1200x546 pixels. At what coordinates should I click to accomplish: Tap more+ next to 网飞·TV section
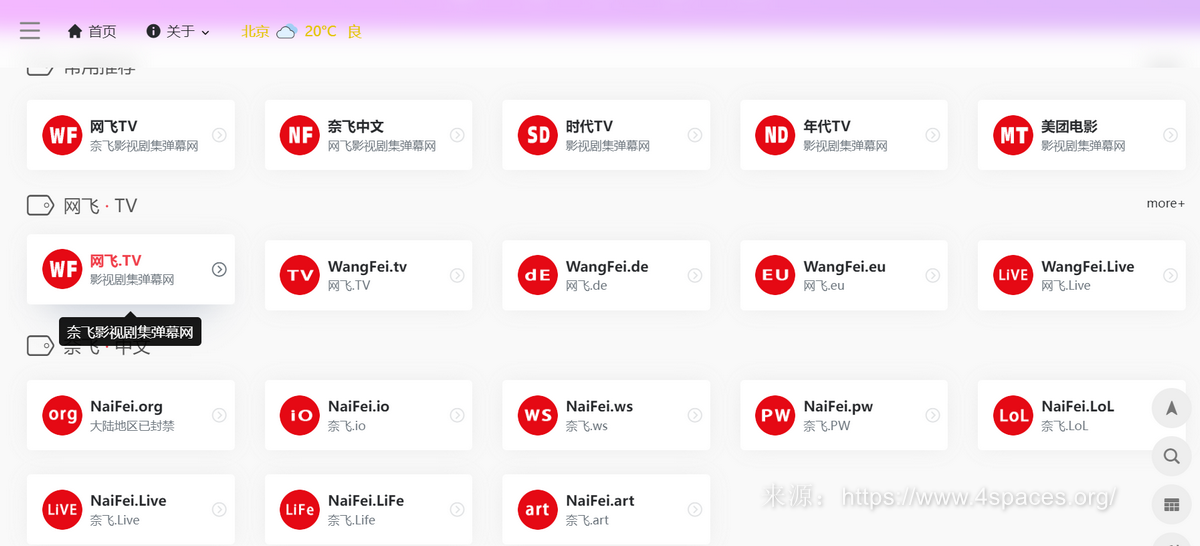pyautogui.click(x=1165, y=203)
